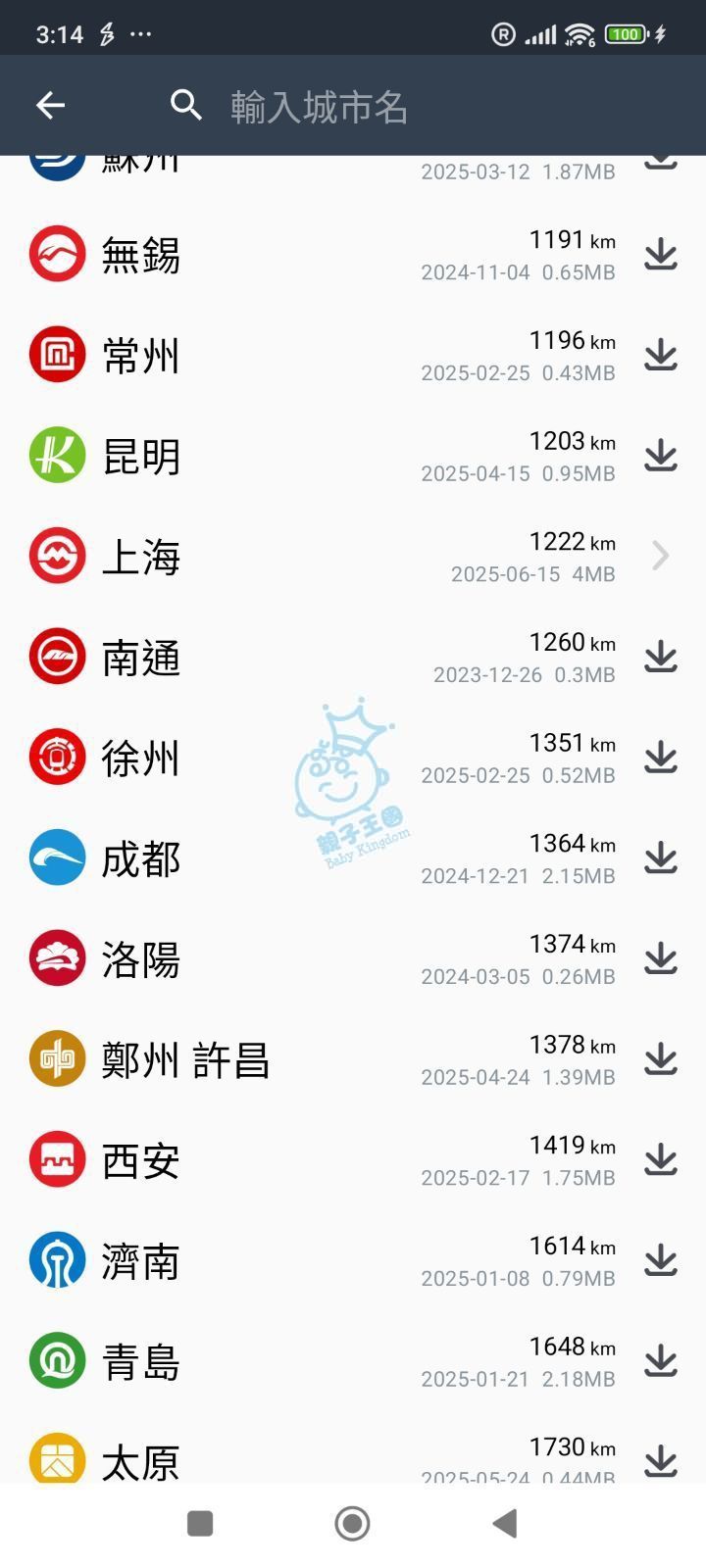Download the 鄭州 許昌 metro map
The width and height of the screenshot is (706, 1568).
click(661, 1059)
